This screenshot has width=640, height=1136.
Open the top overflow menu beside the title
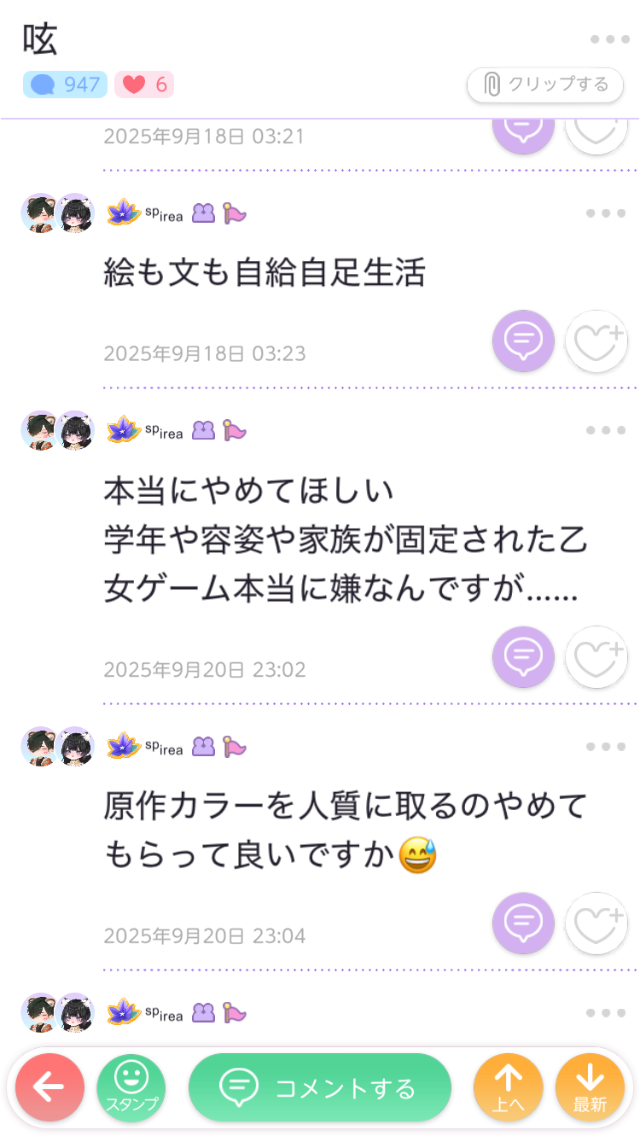point(608,39)
